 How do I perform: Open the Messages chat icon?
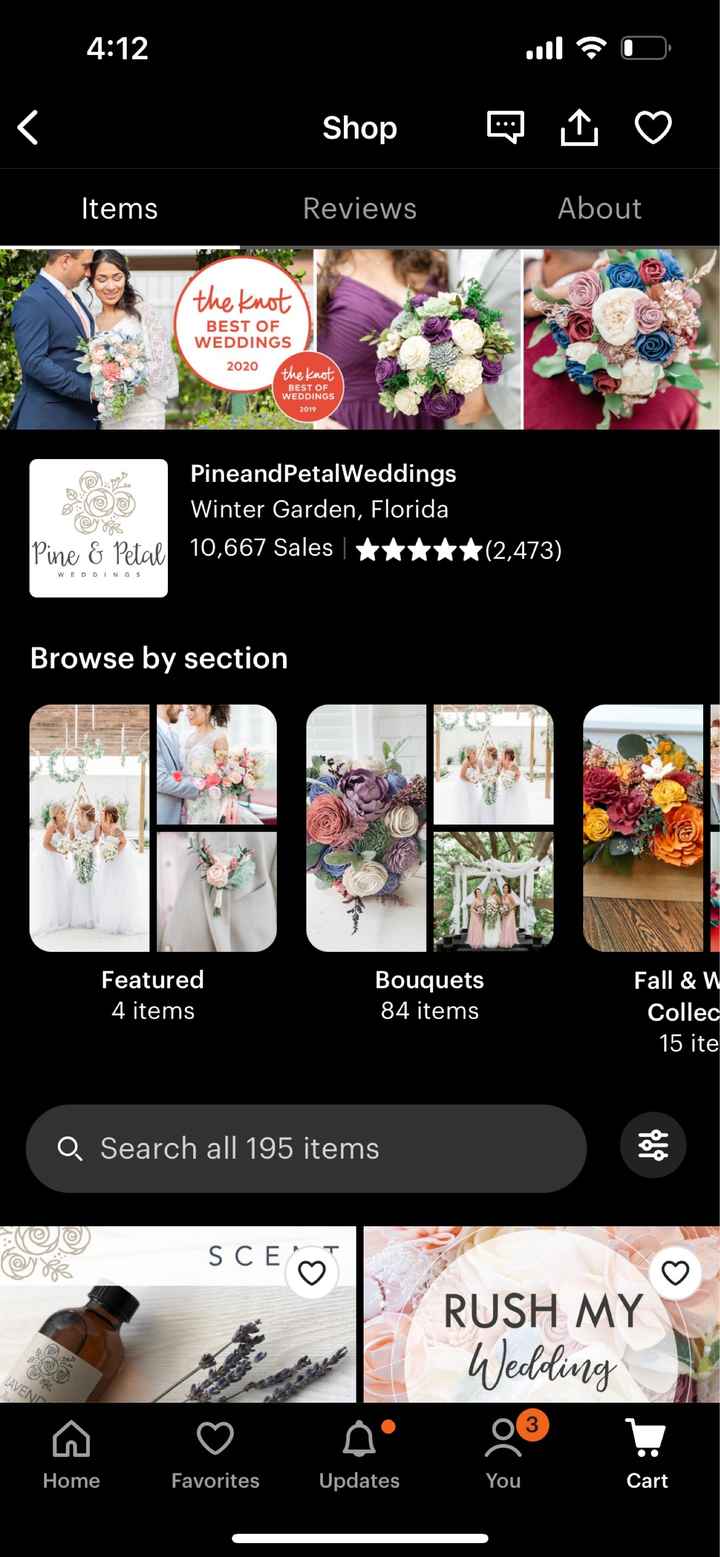pyautogui.click(x=505, y=127)
